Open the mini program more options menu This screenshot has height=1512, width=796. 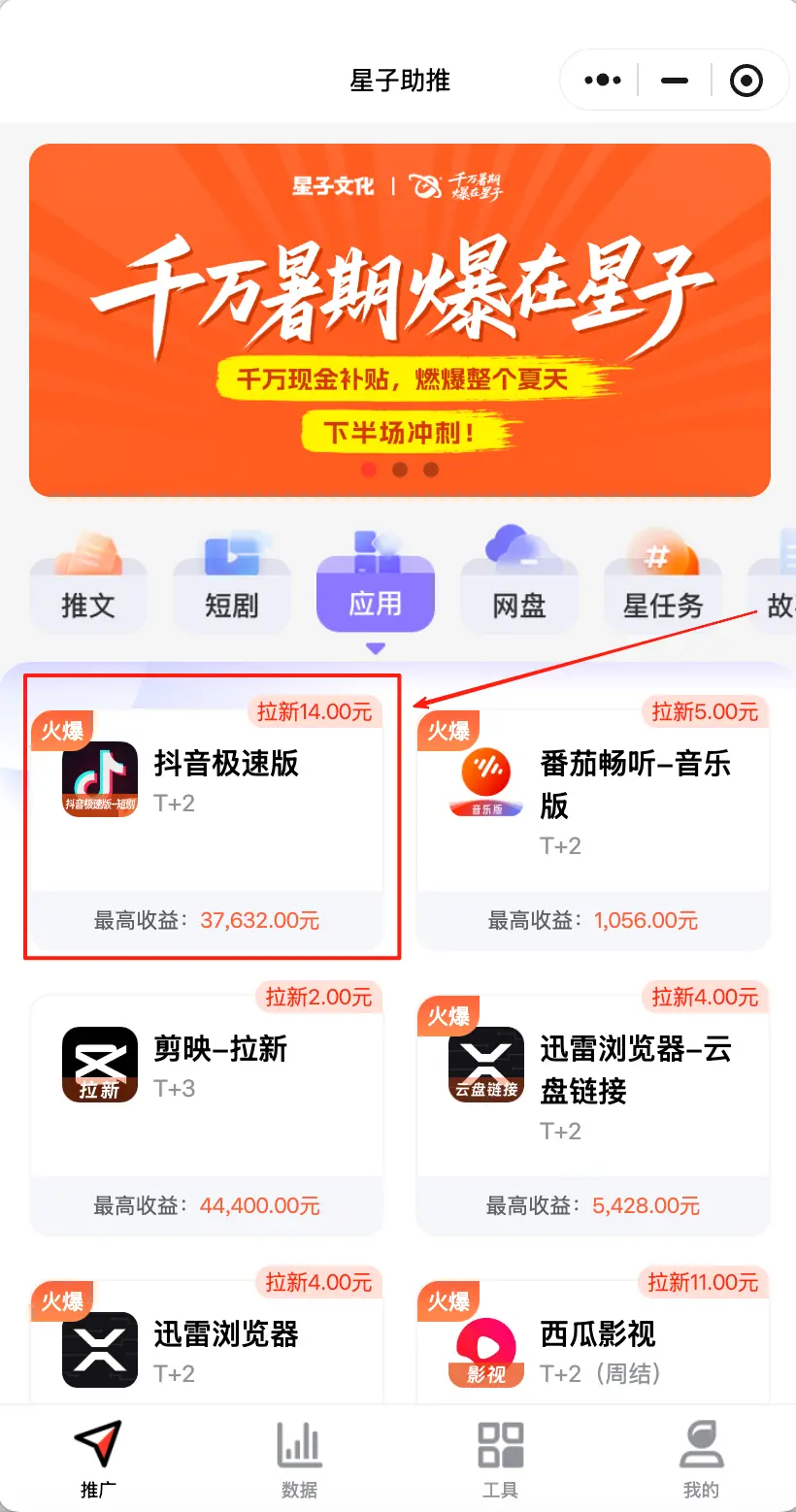click(x=603, y=81)
